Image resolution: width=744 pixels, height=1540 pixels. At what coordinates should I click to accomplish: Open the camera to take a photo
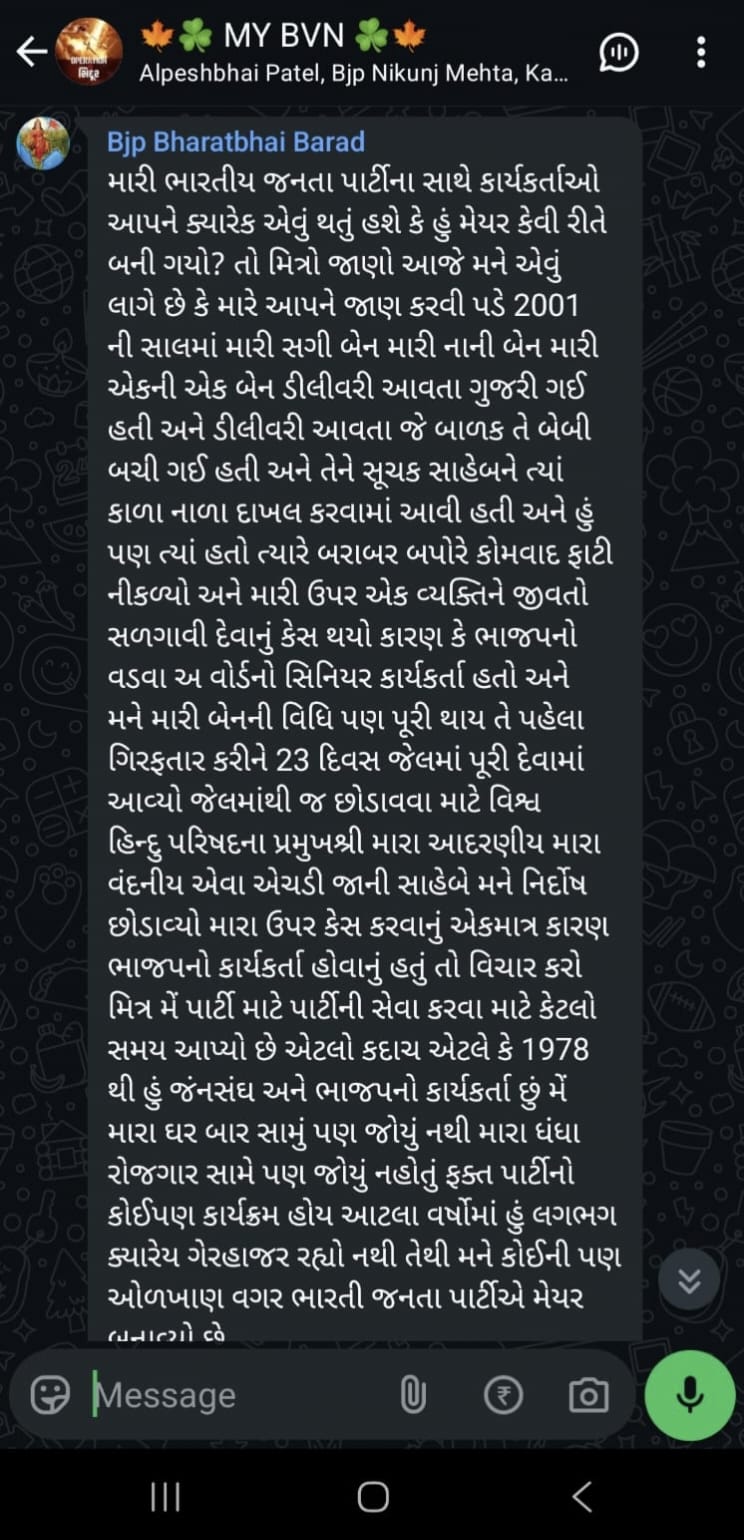[x=588, y=1395]
